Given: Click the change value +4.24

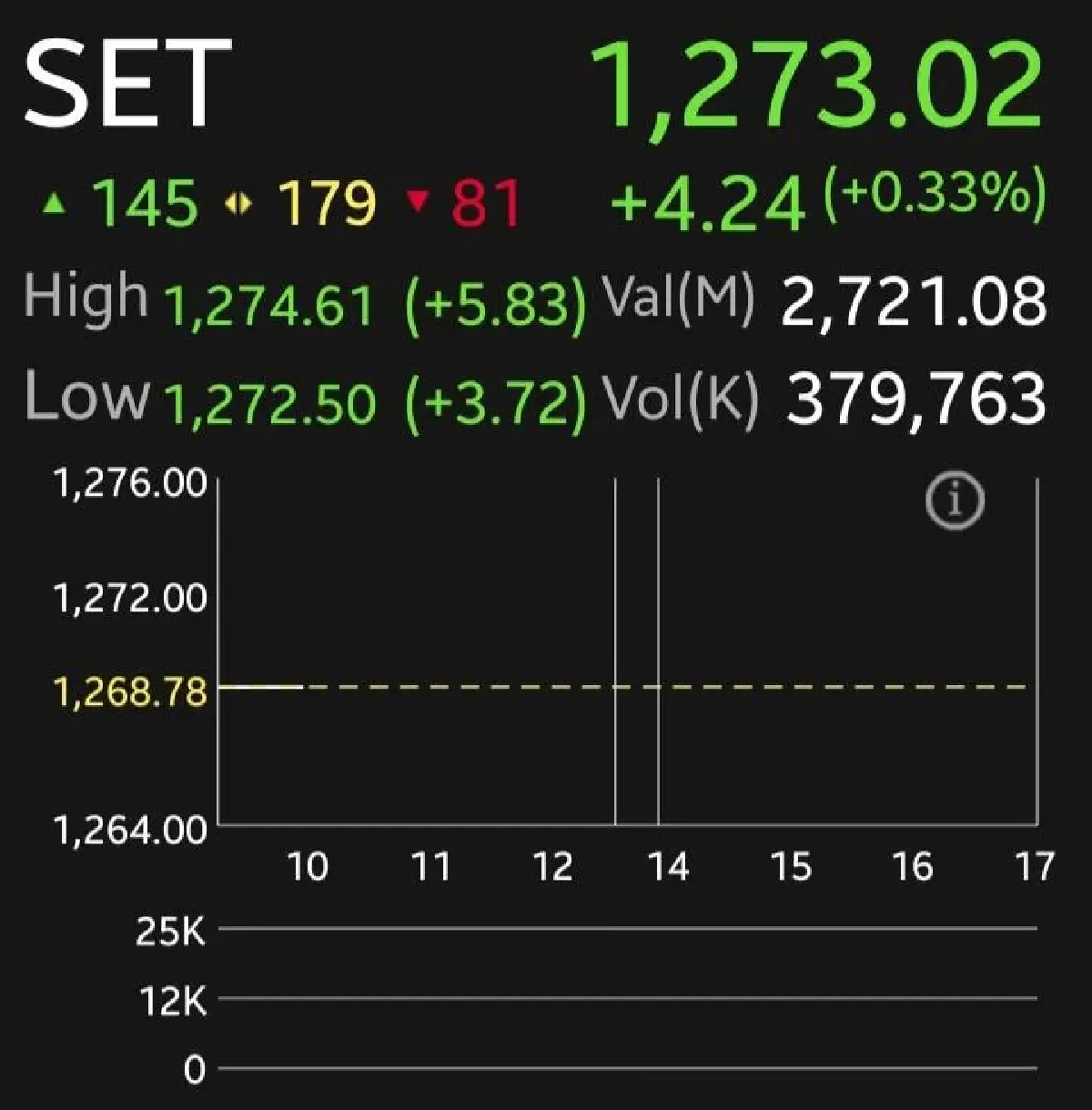Looking at the screenshot, I should [705, 200].
